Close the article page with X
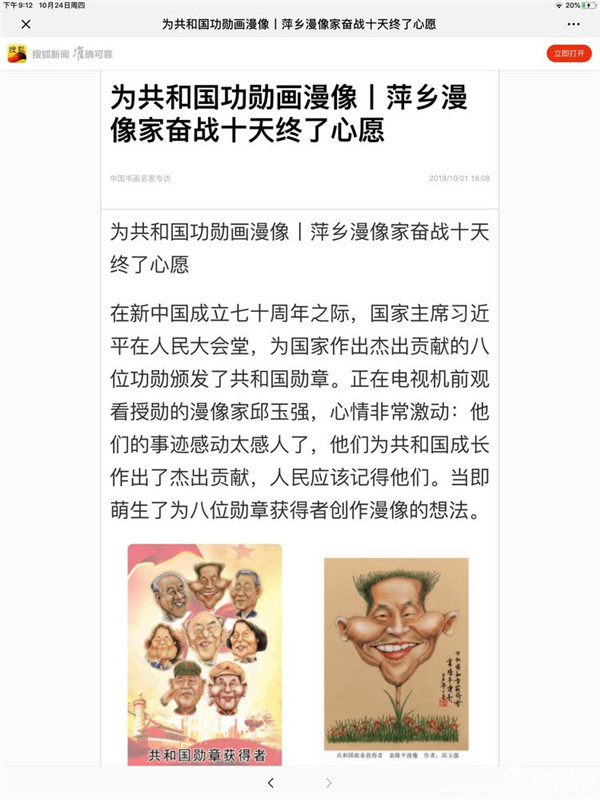 [x=25, y=23]
